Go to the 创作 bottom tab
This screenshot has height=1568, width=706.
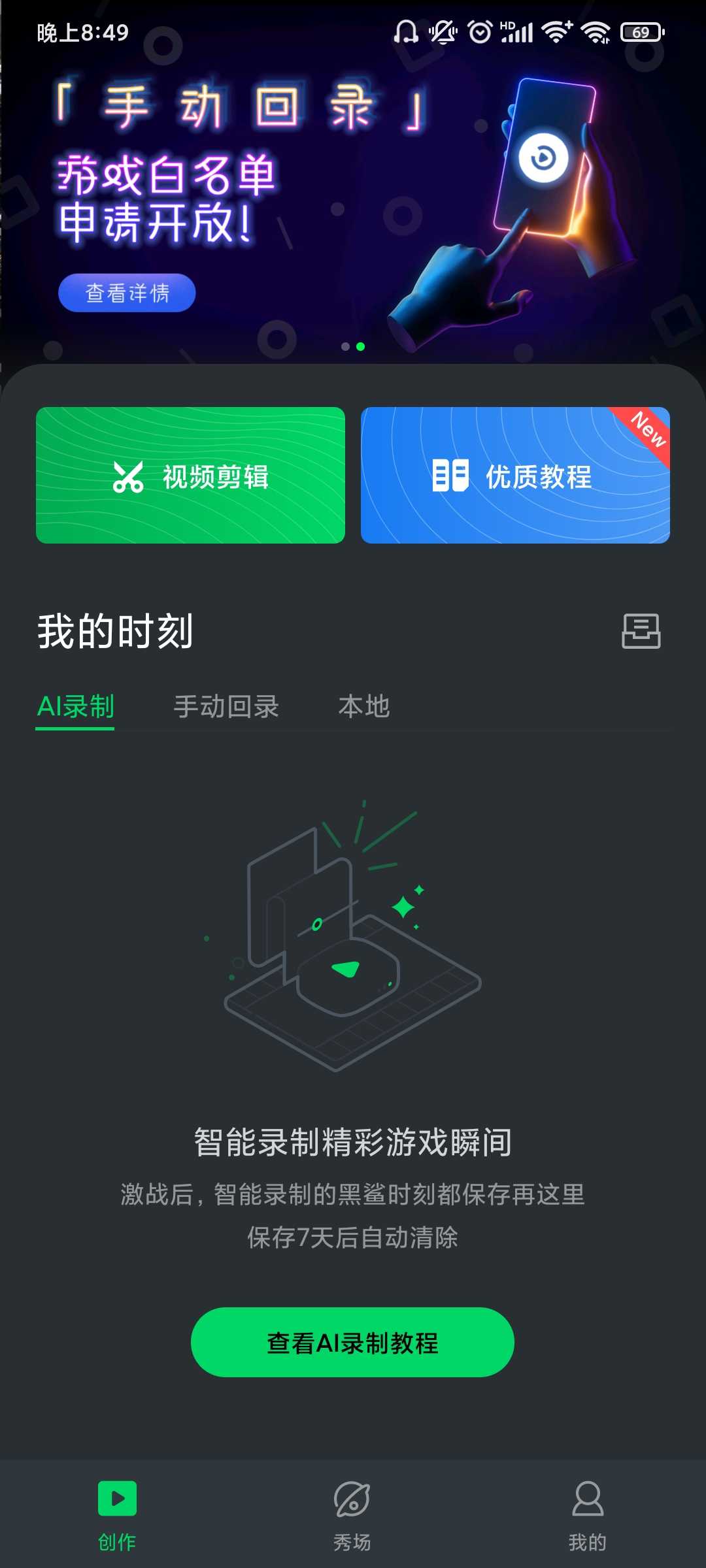click(117, 1513)
